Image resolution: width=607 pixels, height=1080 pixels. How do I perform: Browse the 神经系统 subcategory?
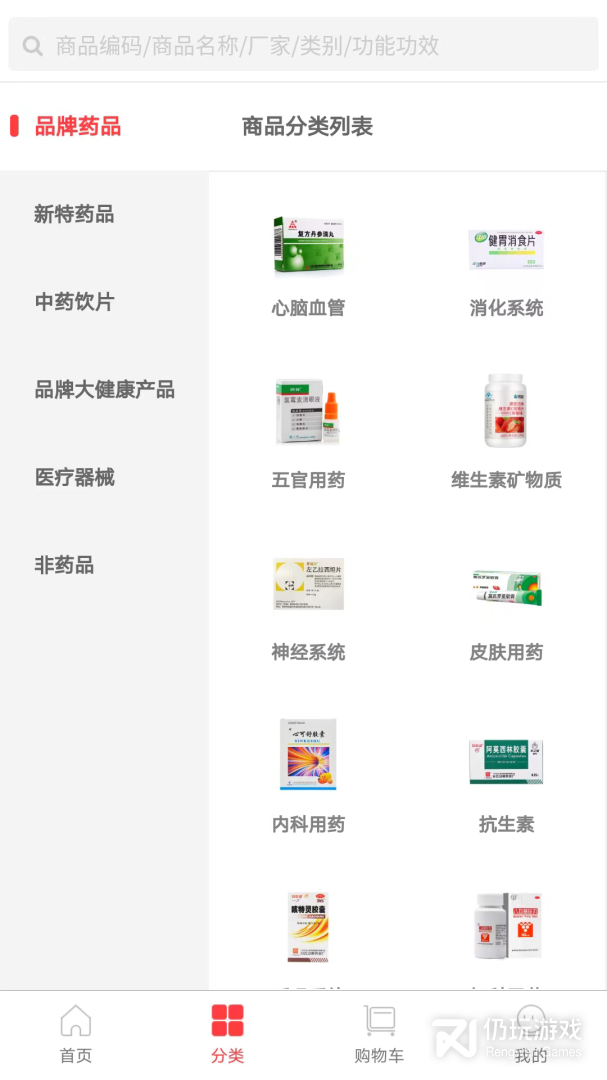coord(308,607)
